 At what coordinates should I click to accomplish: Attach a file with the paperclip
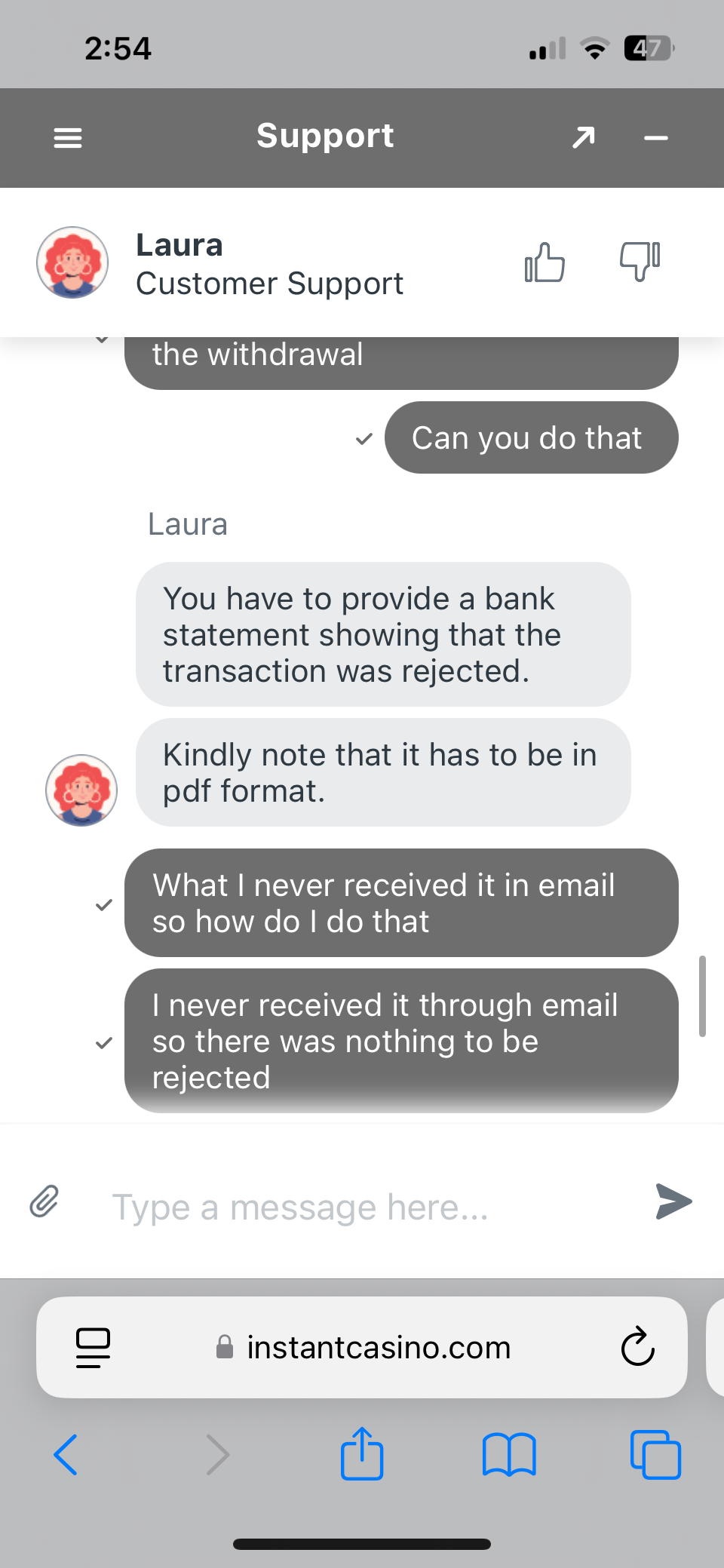tap(44, 1201)
